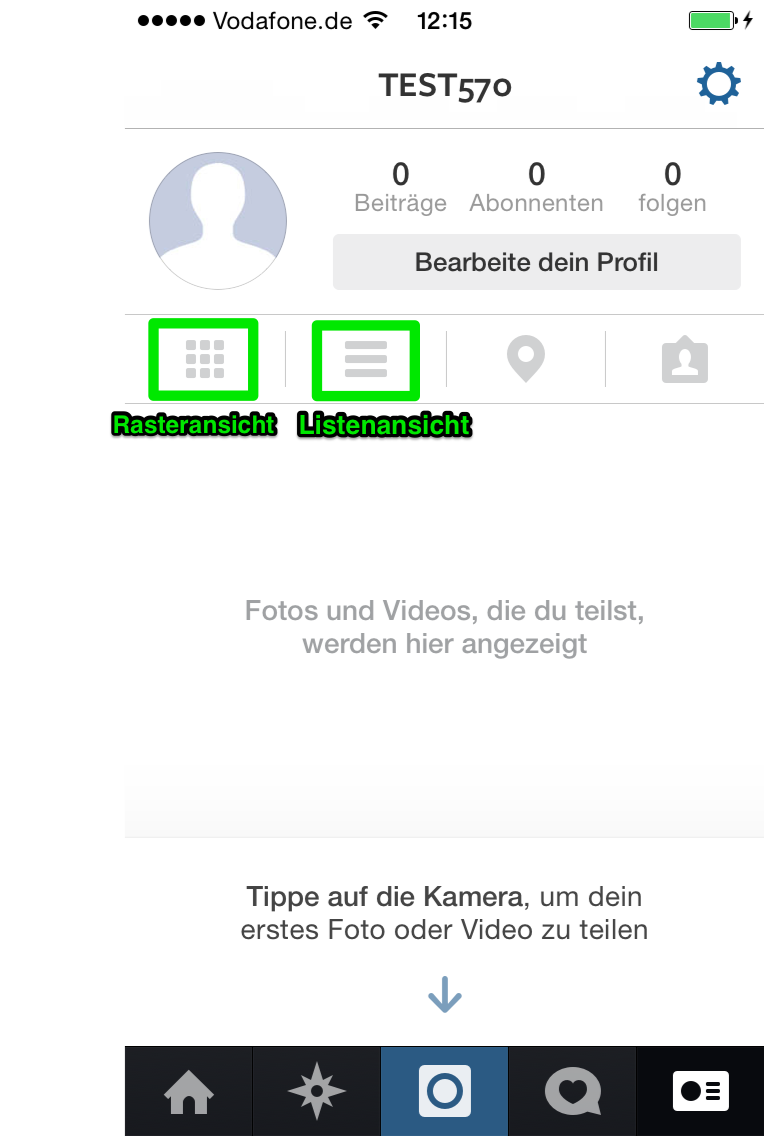This screenshot has width=764, height=1136.
Task: Select the profile tab in bottom bar
Action: (x=700, y=1091)
